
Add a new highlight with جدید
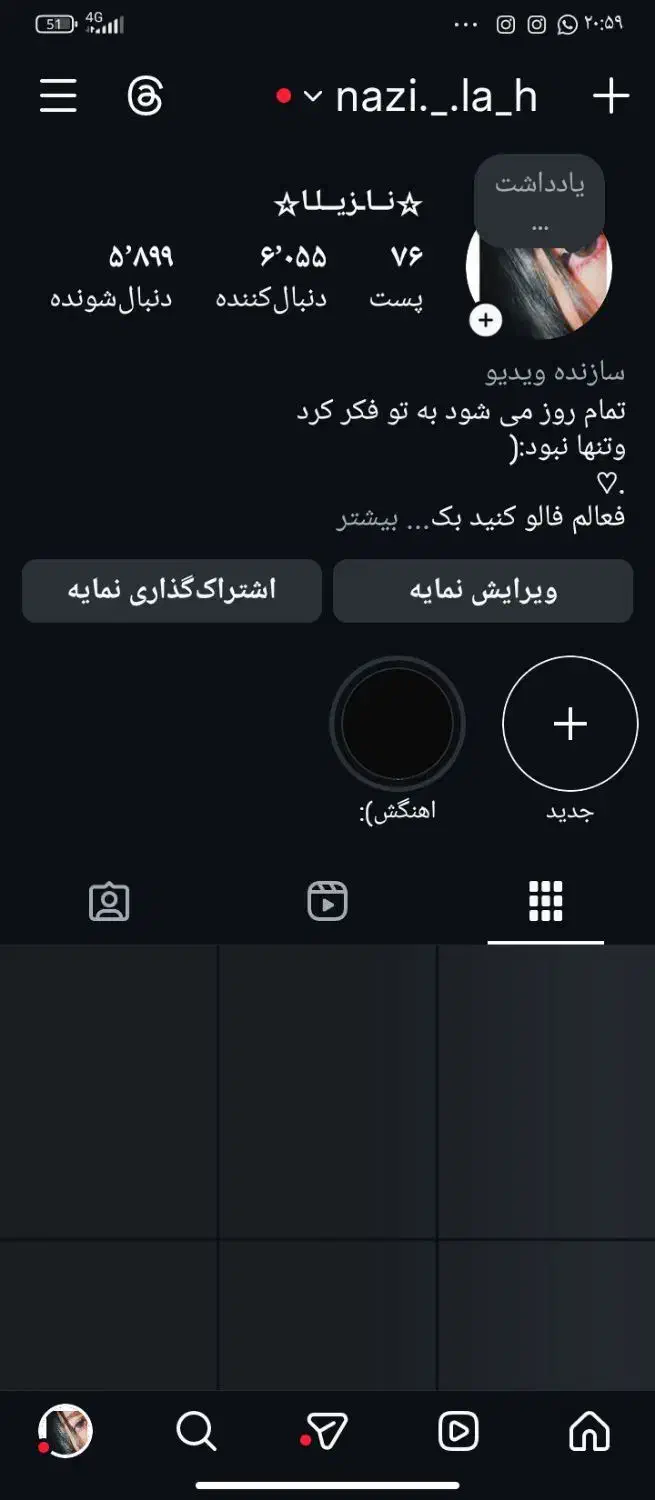(x=570, y=724)
